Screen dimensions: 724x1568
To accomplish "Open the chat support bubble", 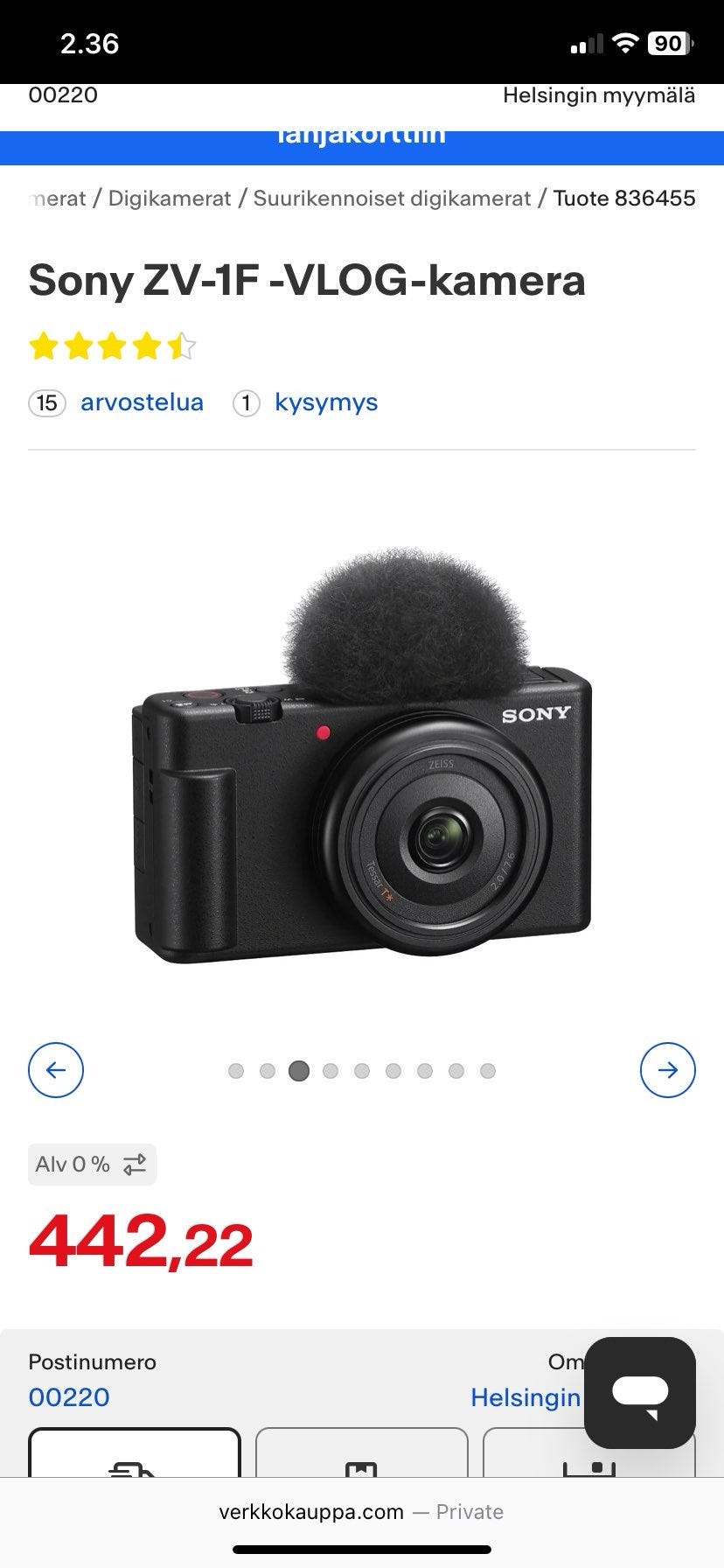I will 639,1392.
